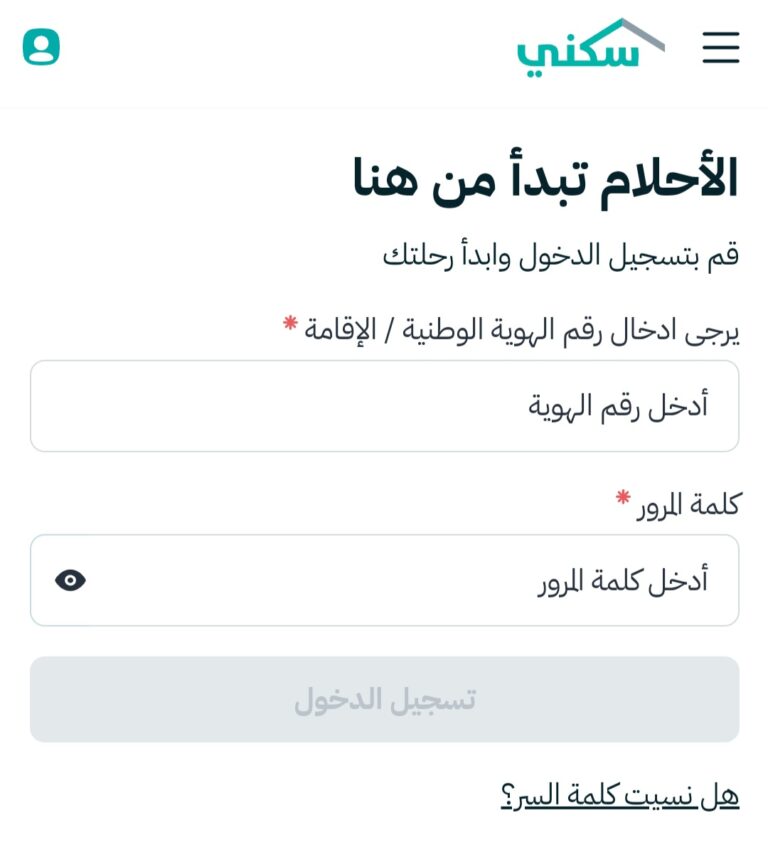Open the هل نسيت كلمة السر link
The width and height of the screenshot is (768, 845).
click(619, 796)
